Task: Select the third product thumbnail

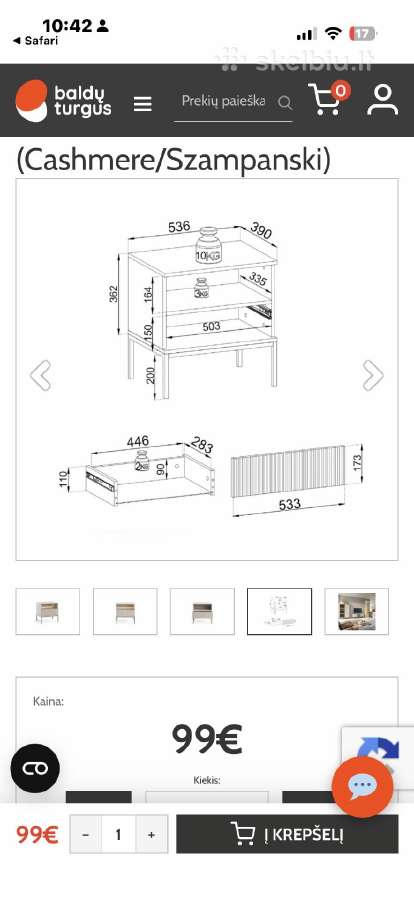Action: point(202,611)
